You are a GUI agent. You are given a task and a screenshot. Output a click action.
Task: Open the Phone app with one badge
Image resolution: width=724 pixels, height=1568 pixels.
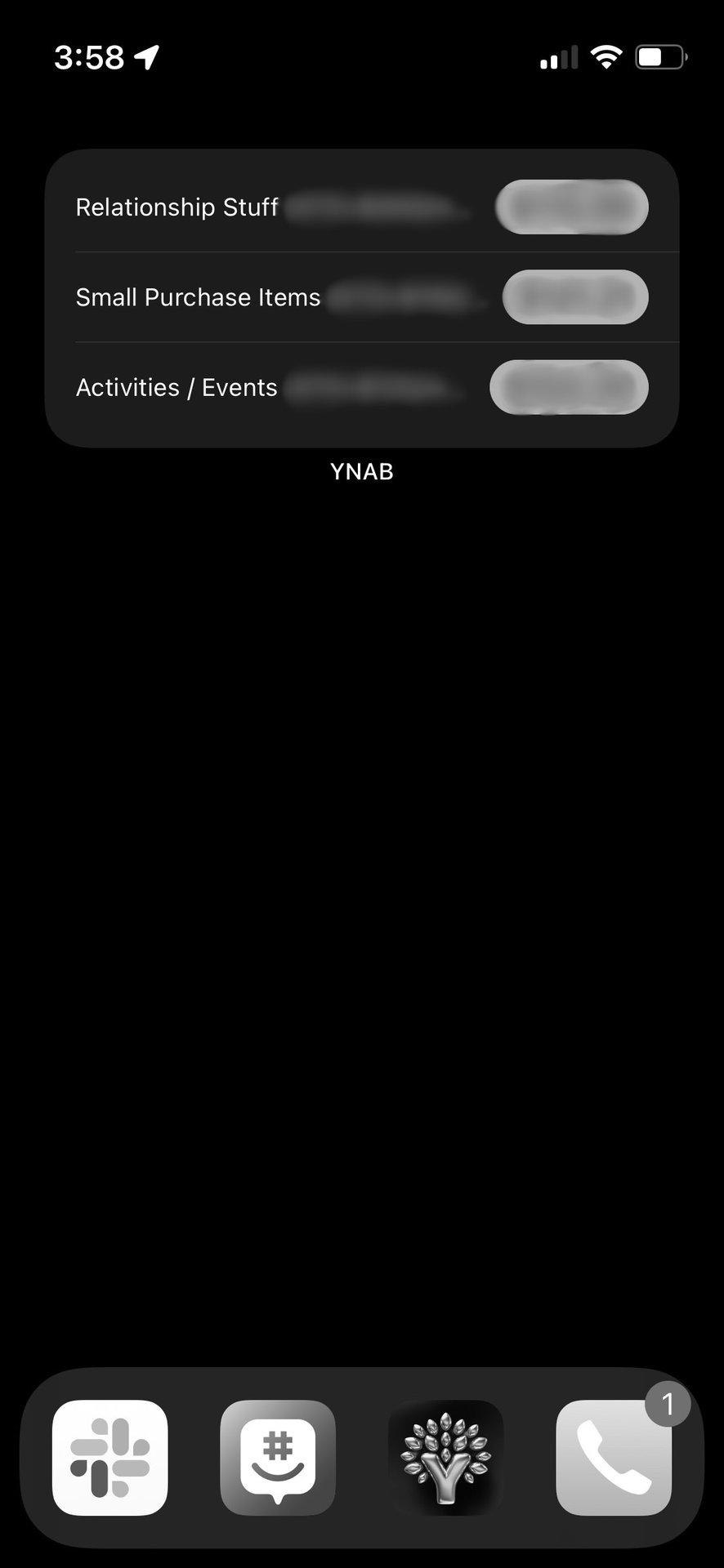614,1457
